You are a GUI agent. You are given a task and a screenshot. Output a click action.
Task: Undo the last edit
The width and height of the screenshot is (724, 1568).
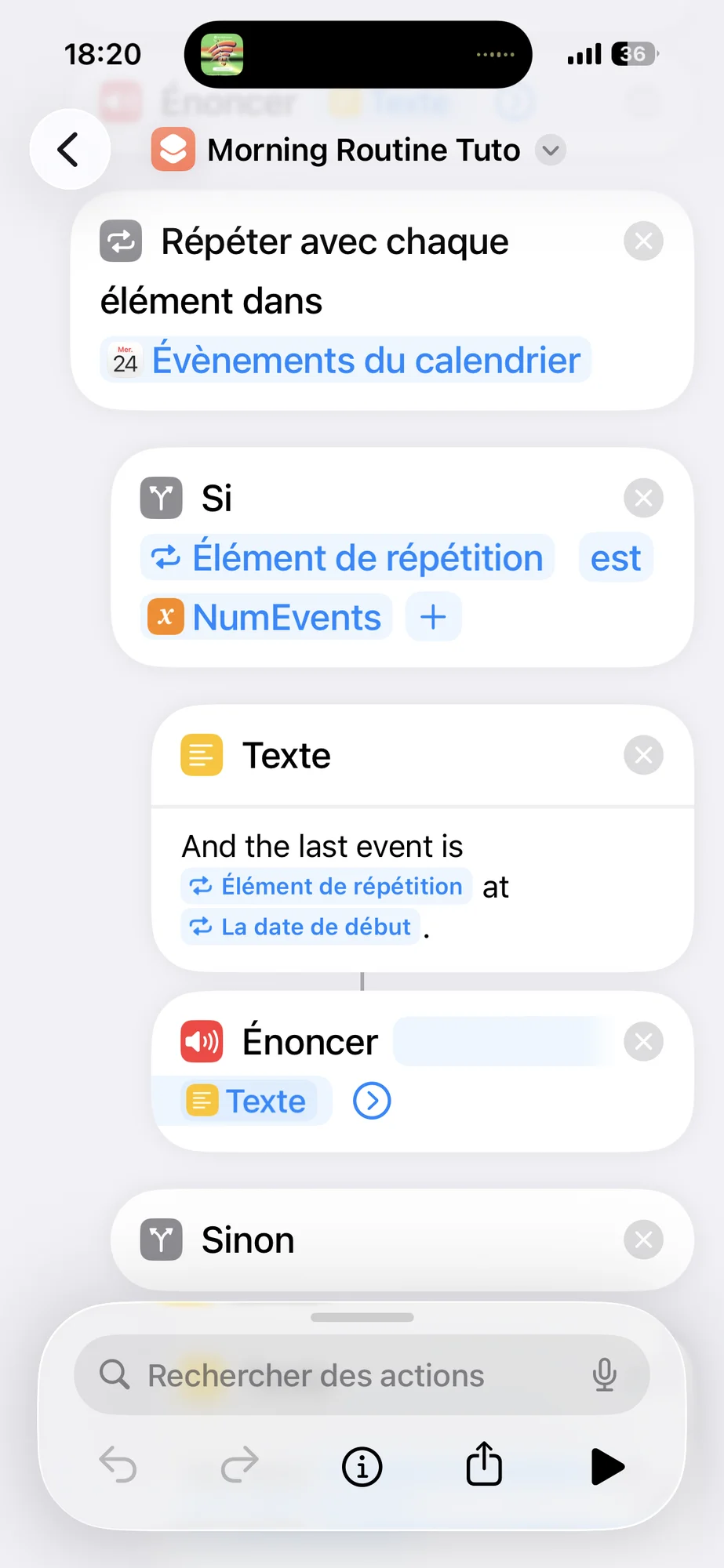(x=118, y=1465)
